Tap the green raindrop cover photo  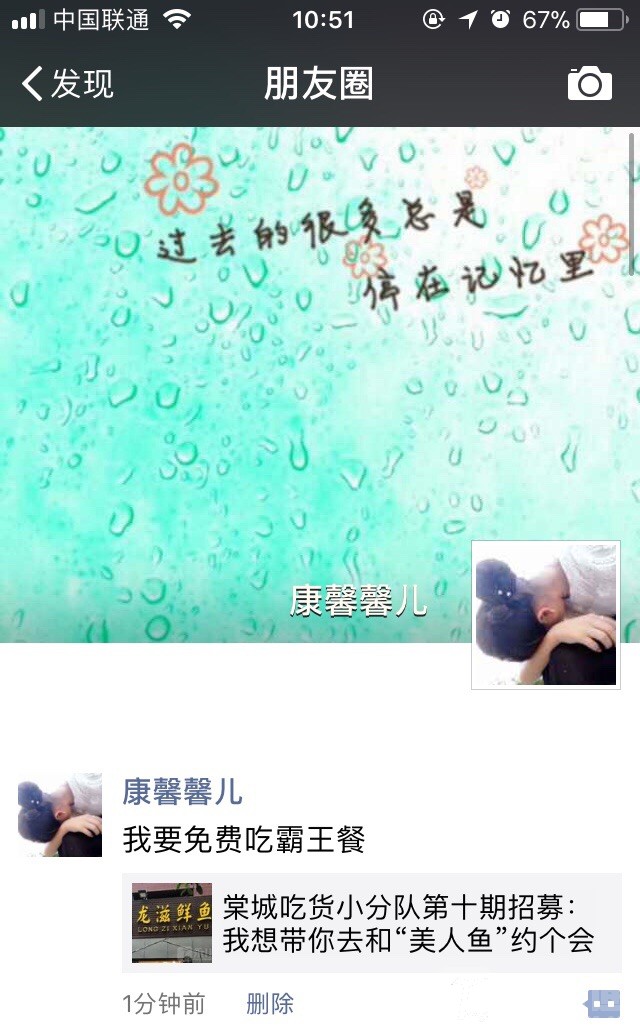tap(300, 380)
